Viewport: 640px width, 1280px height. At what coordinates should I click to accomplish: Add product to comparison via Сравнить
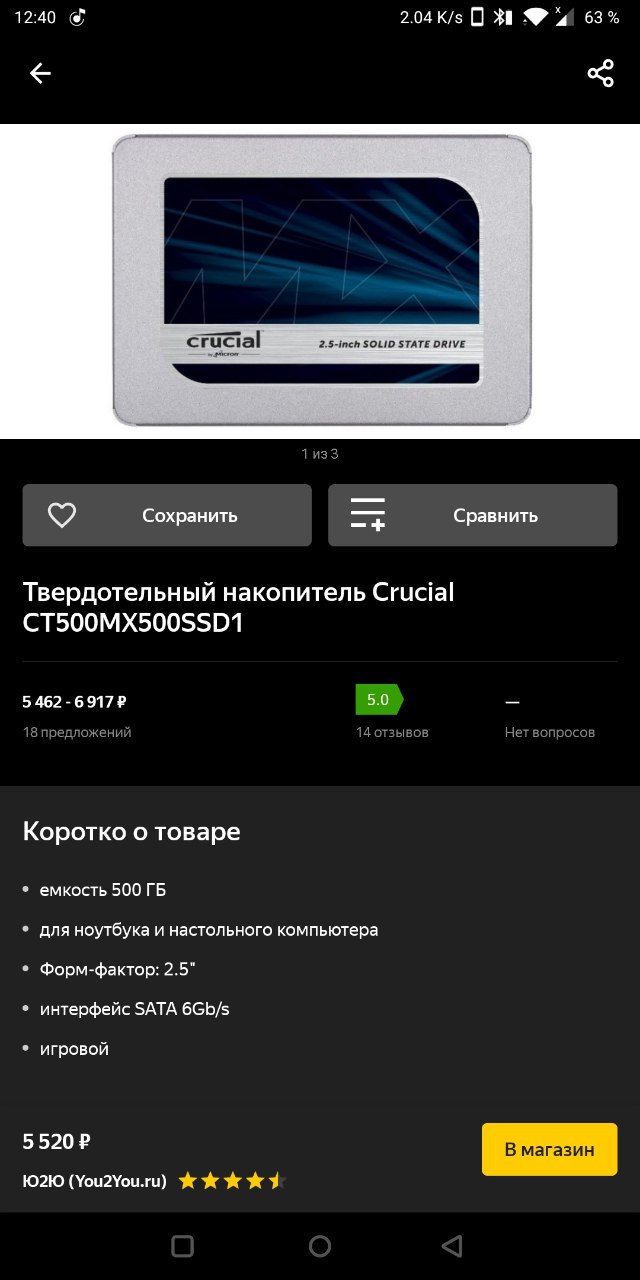[x=472, y=515]
